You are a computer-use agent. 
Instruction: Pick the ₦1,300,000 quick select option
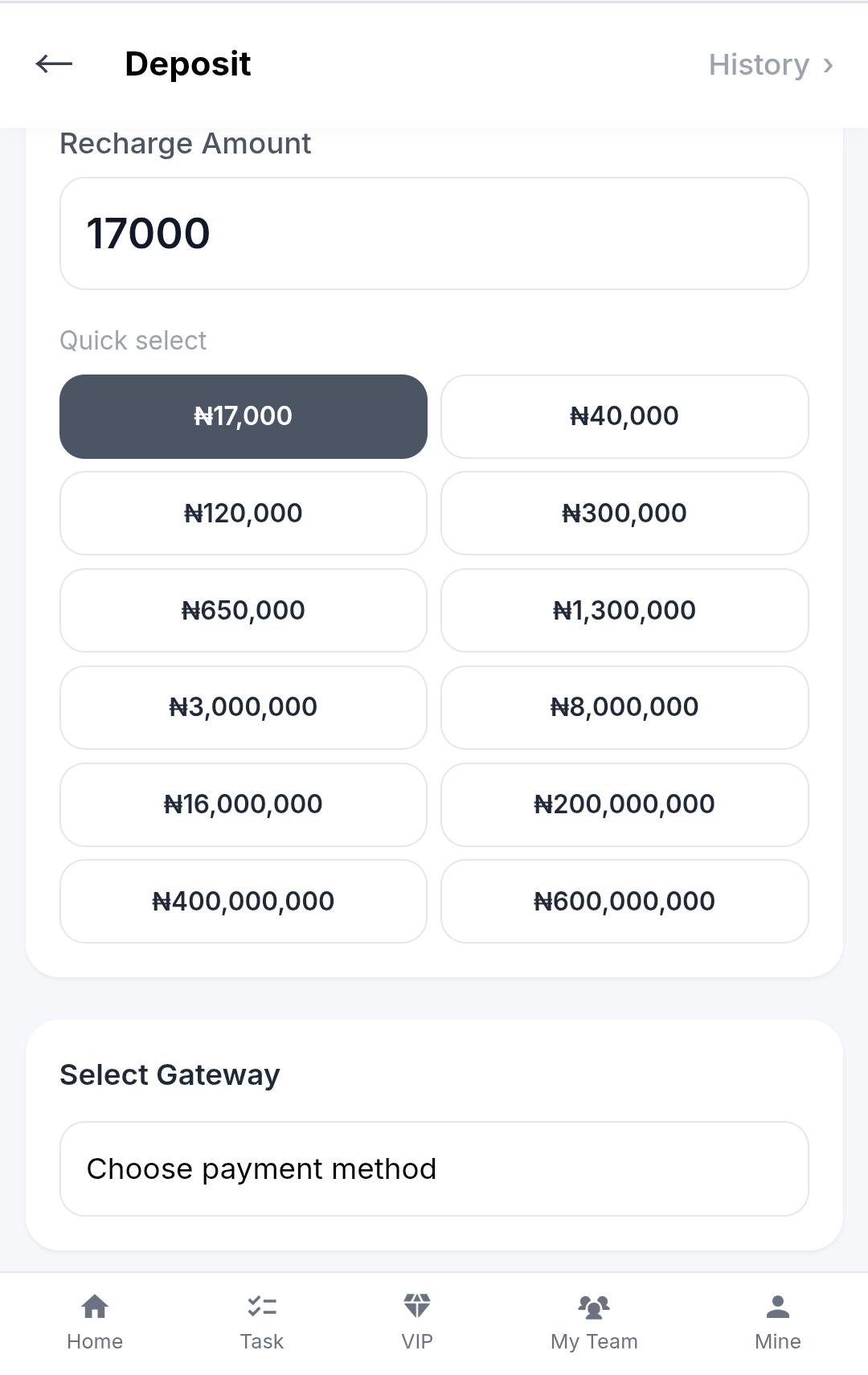(x=624, y=610)
